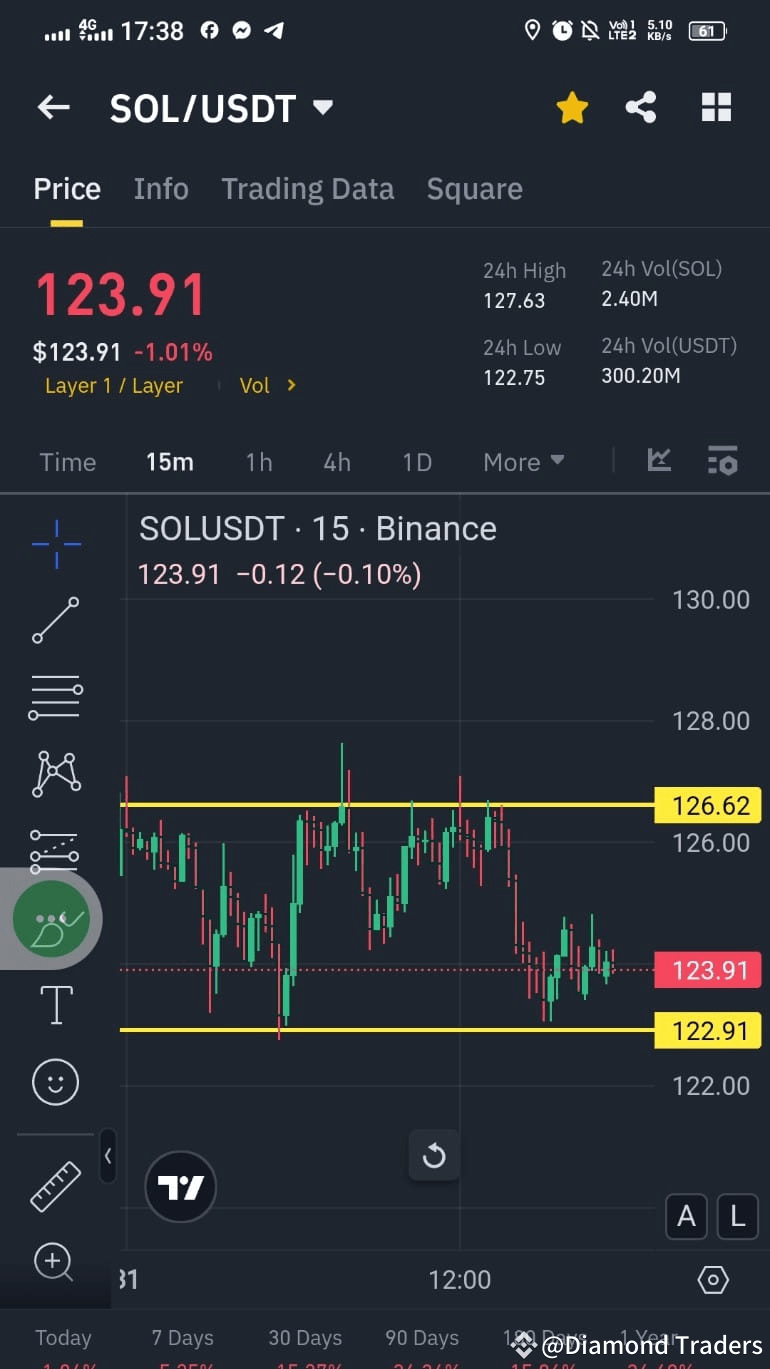Open chart display settings icon
The image size is (770, 1369).
(x=713, y=1279)
